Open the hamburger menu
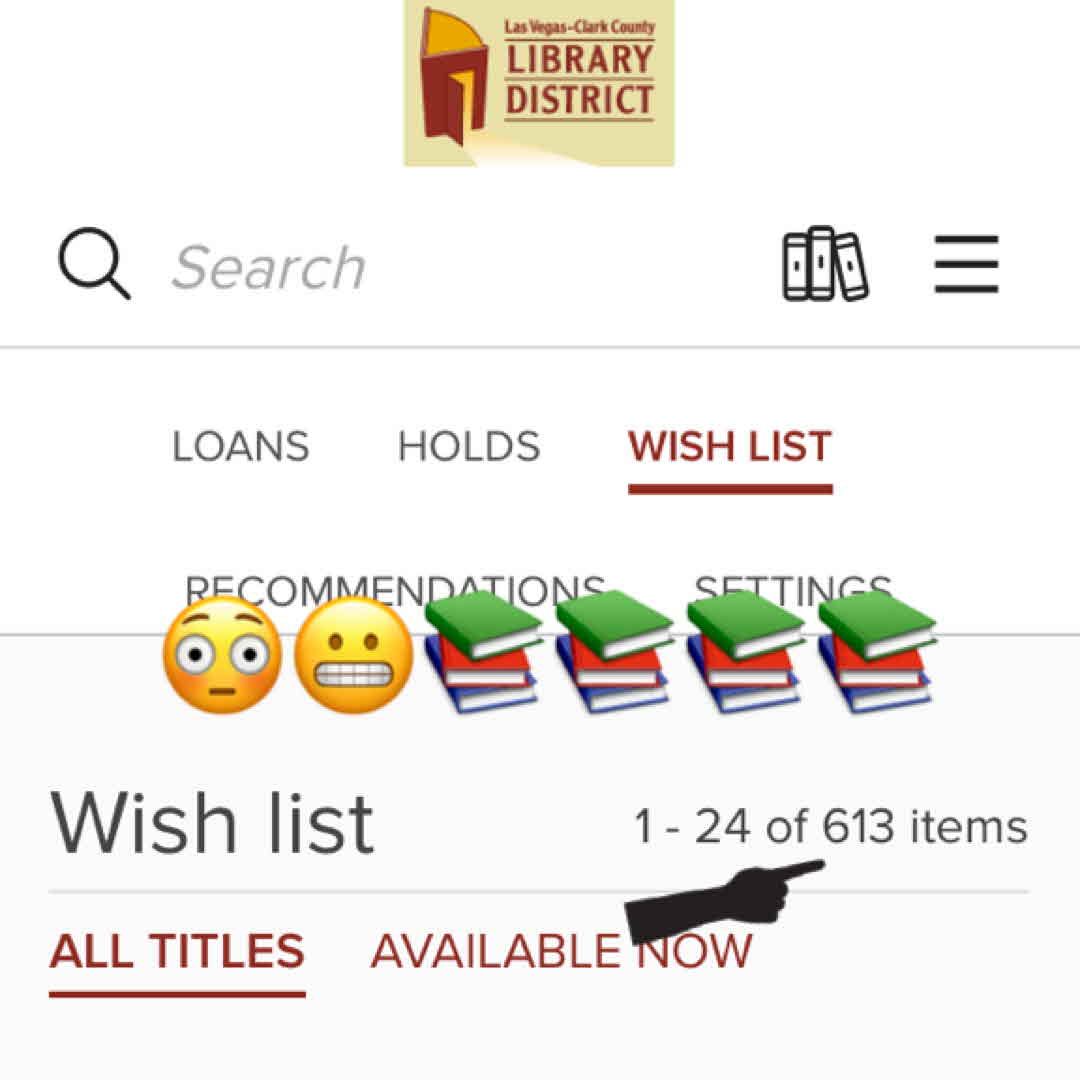The height and width of the screenshot is (1080, 1080). point(966,265)
